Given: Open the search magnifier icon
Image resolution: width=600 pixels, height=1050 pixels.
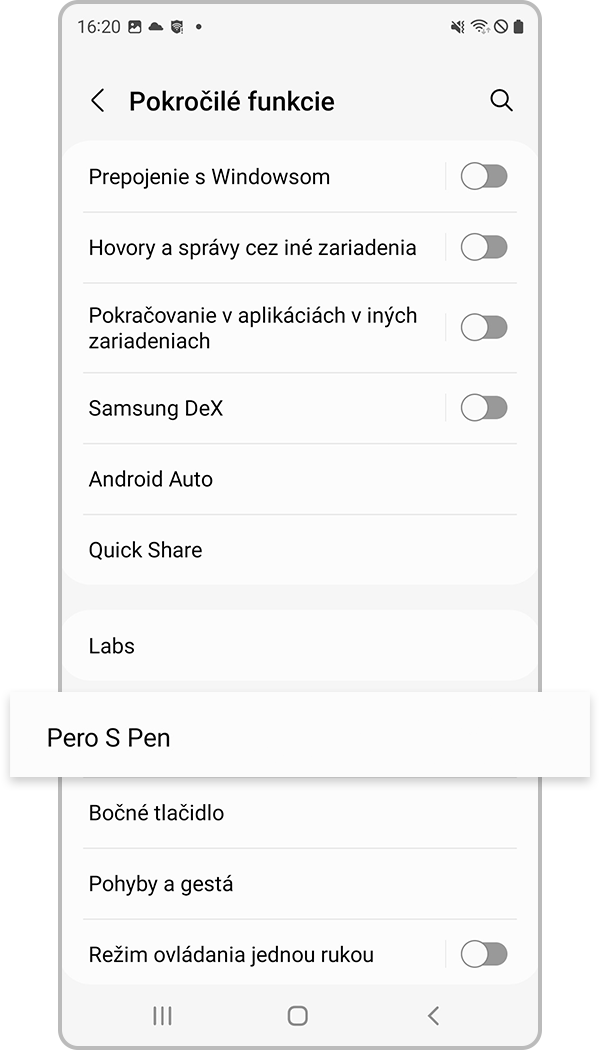Looking at the screenshot, I should point(501,101).
